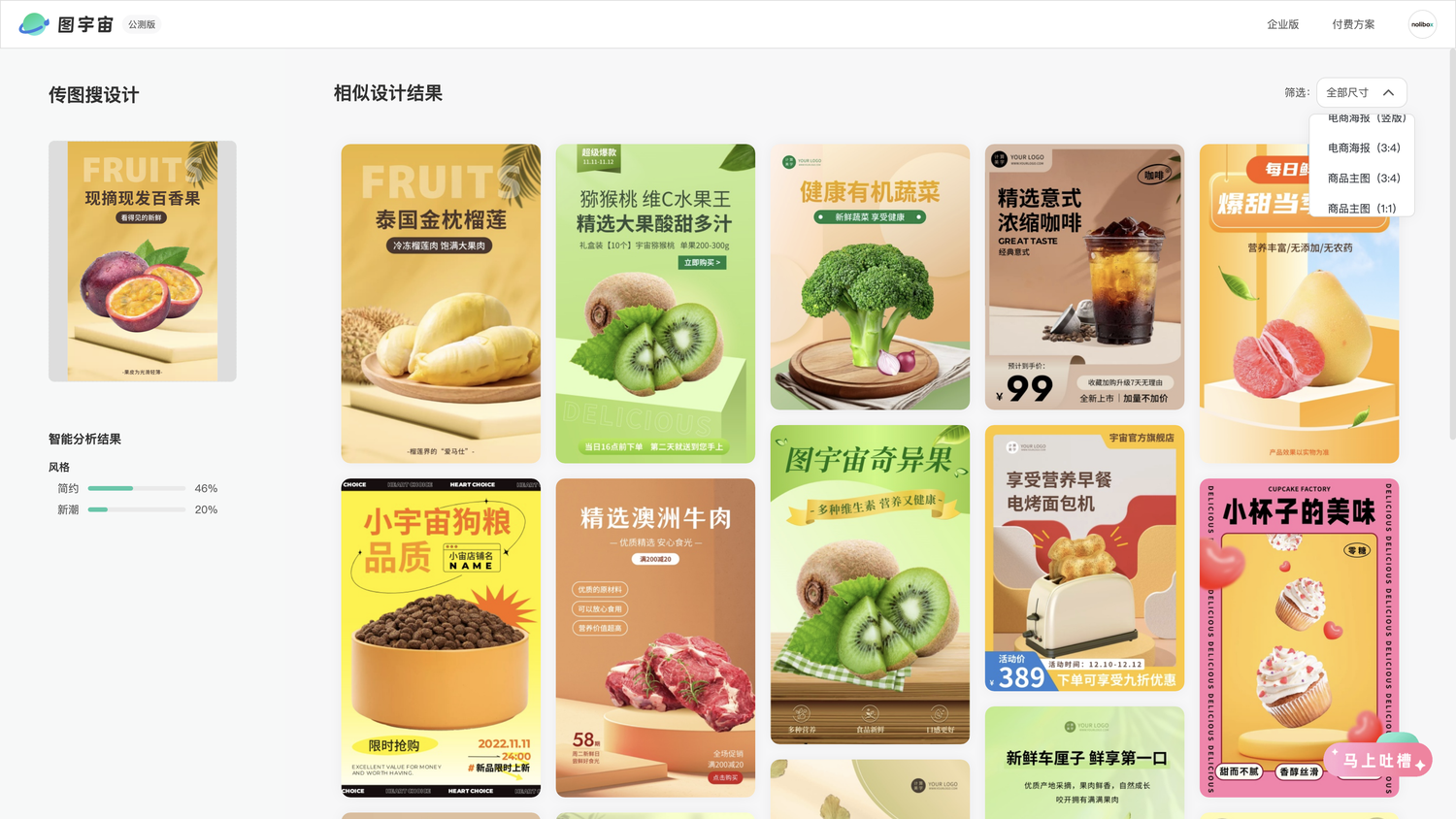The image size is (1456, 819).
Task: Open the 猕猴桃 维C水果王 template
Action: coord(655,303)
